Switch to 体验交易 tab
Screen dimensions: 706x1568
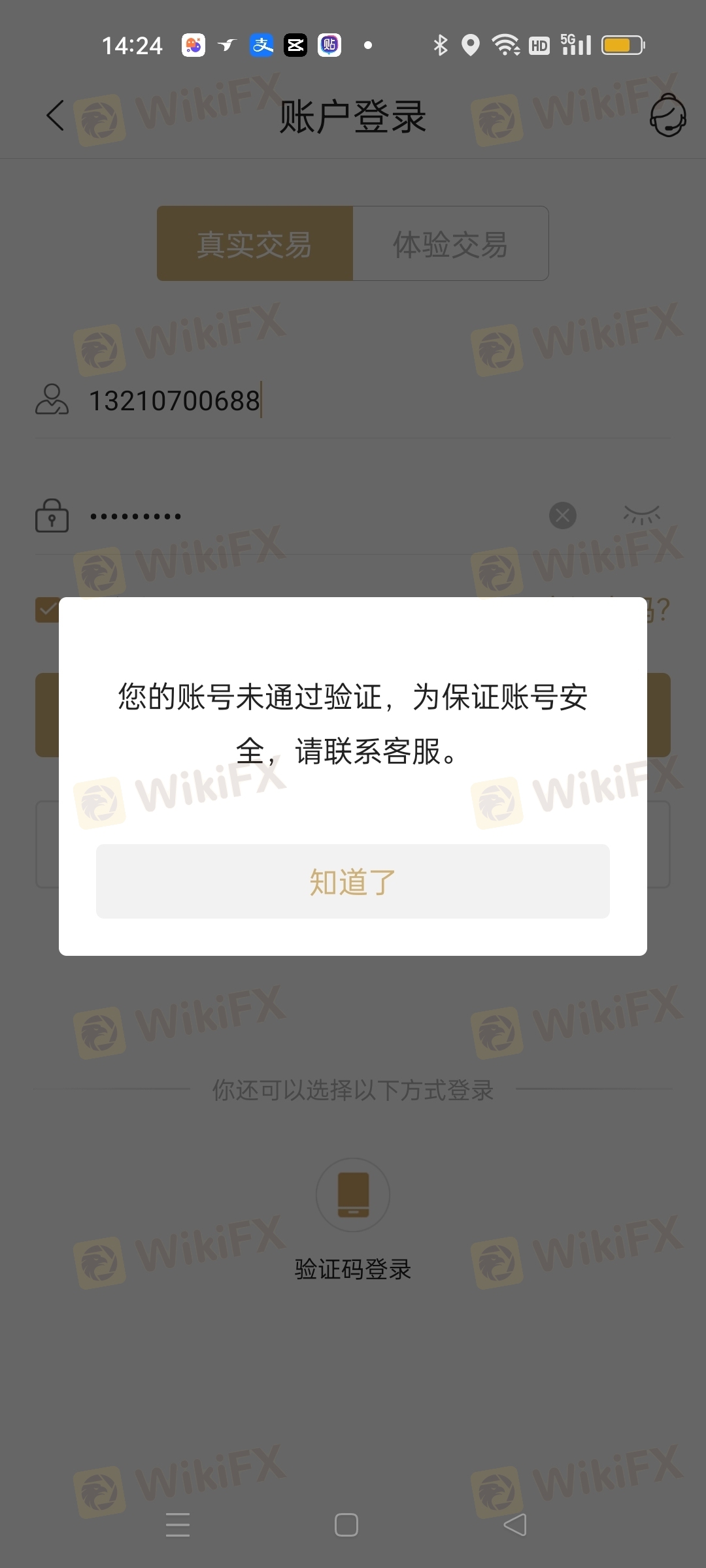tap(450, 244)
